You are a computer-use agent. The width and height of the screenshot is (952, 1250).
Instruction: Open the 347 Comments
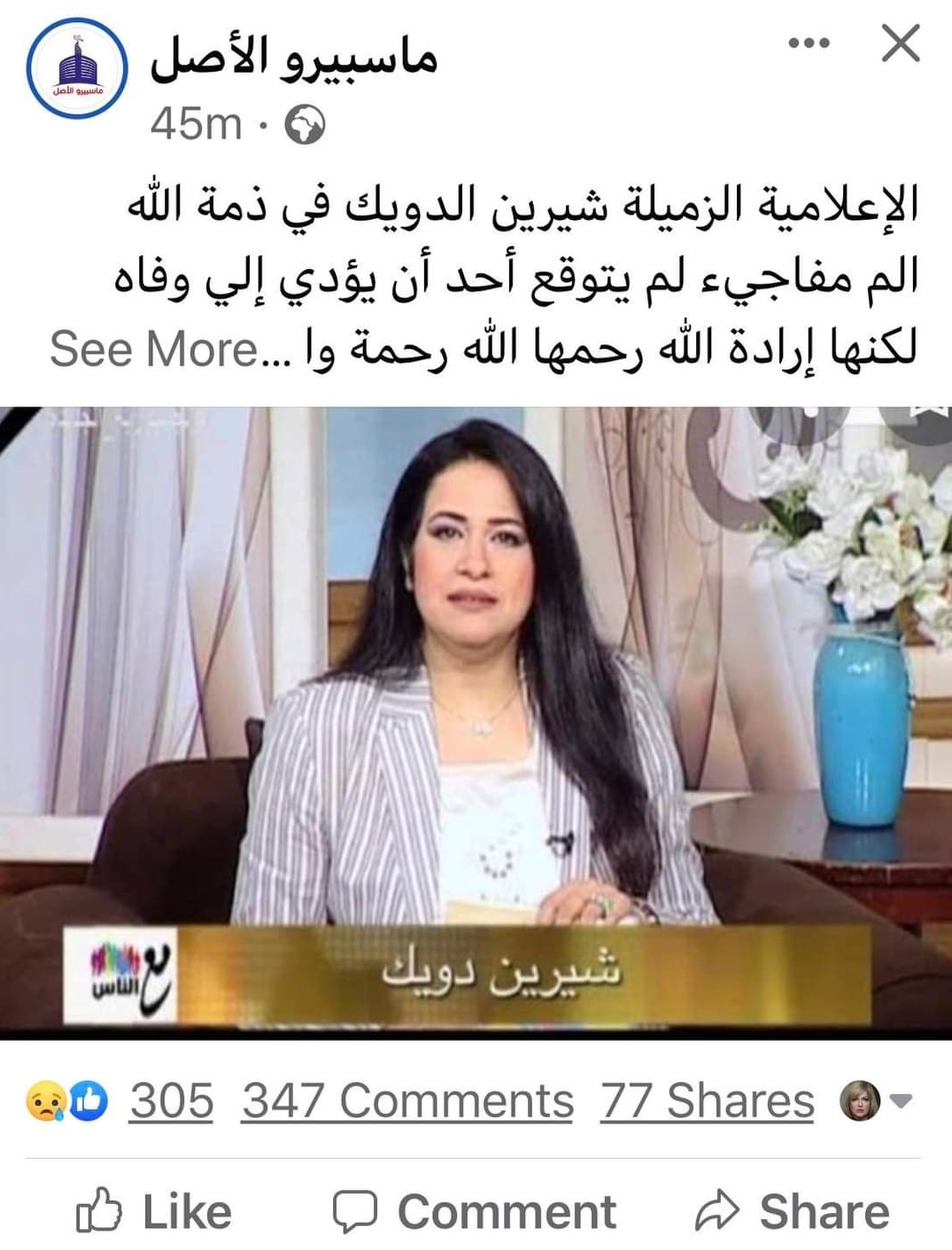point(407,1101)
